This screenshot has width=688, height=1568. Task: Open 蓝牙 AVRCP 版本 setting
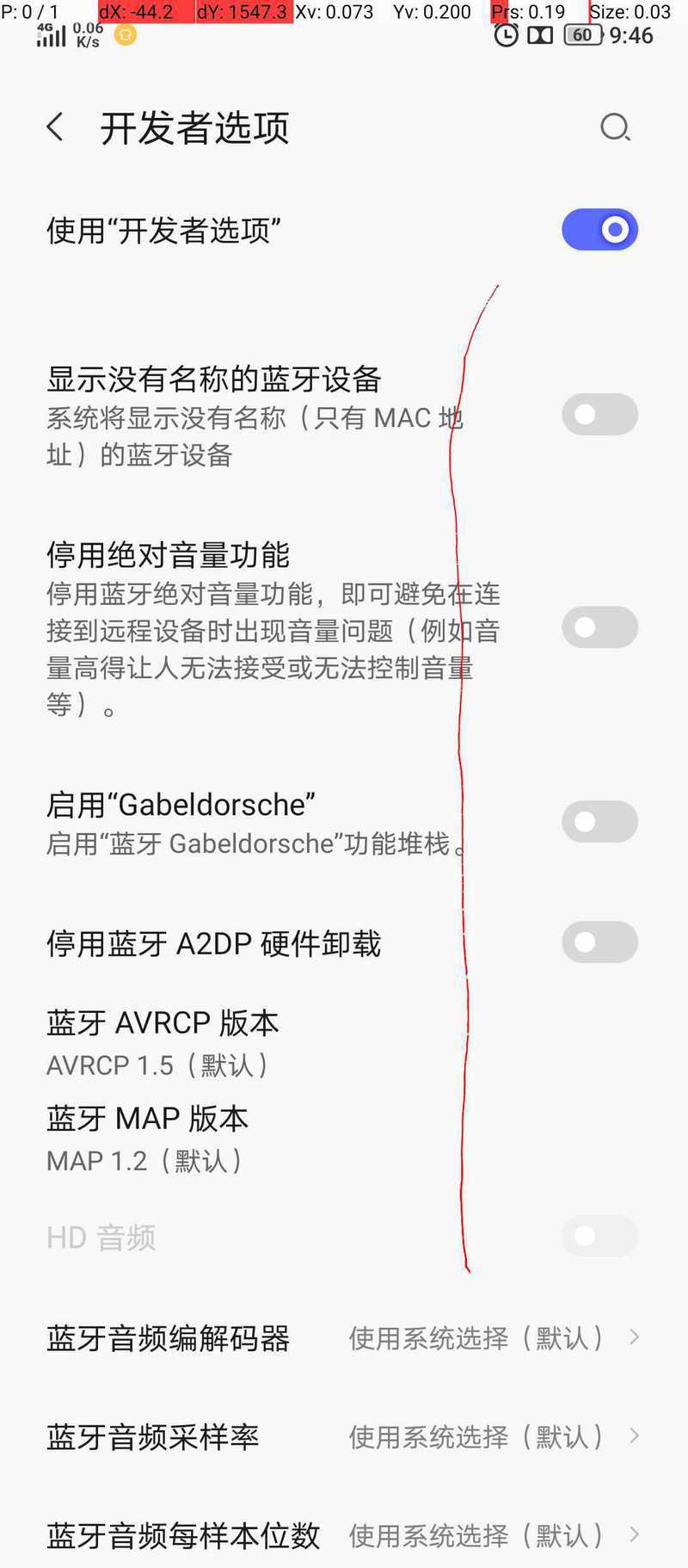coord(344,1042)
